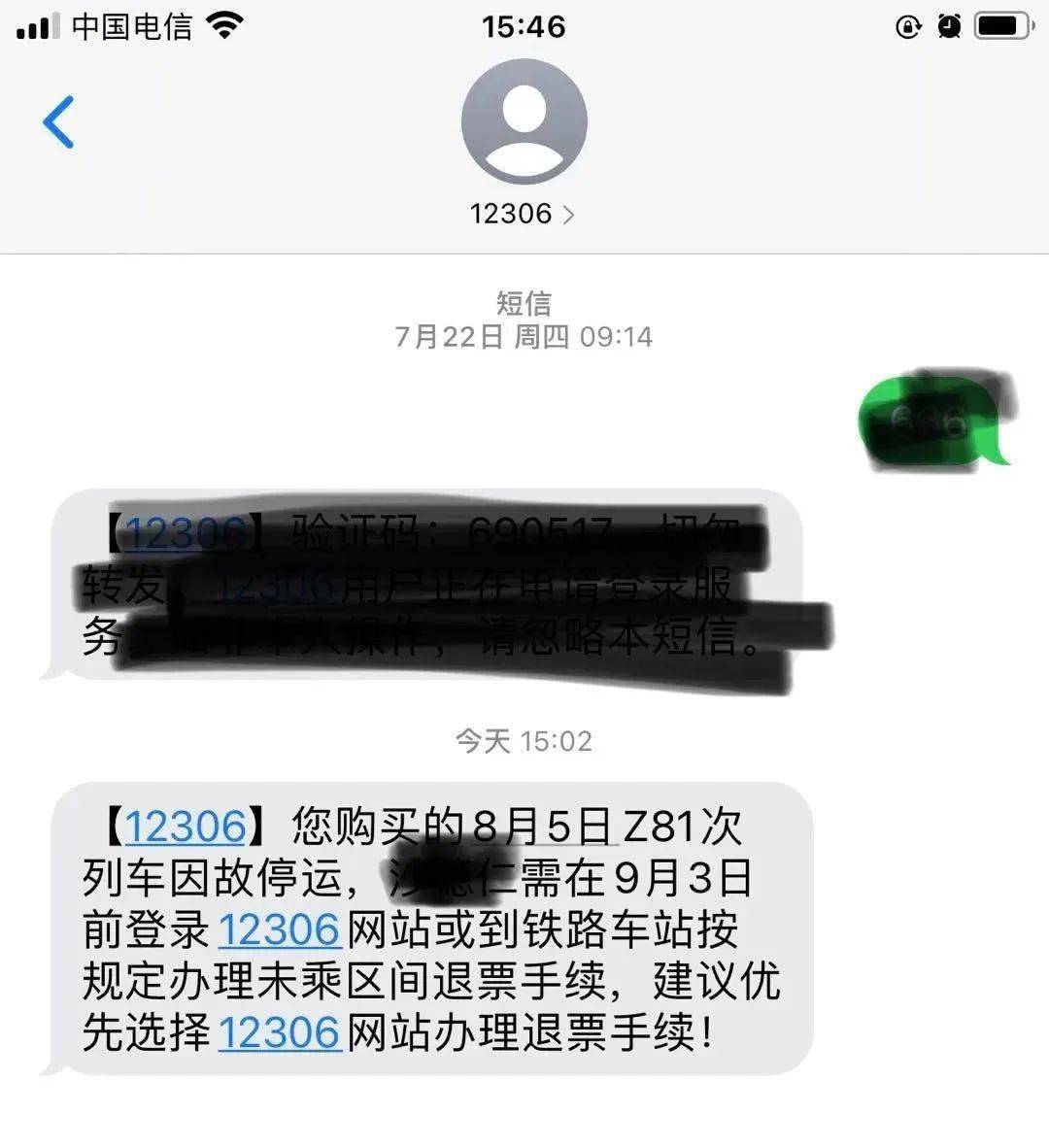Go back to the messages list

pos(58,122)
